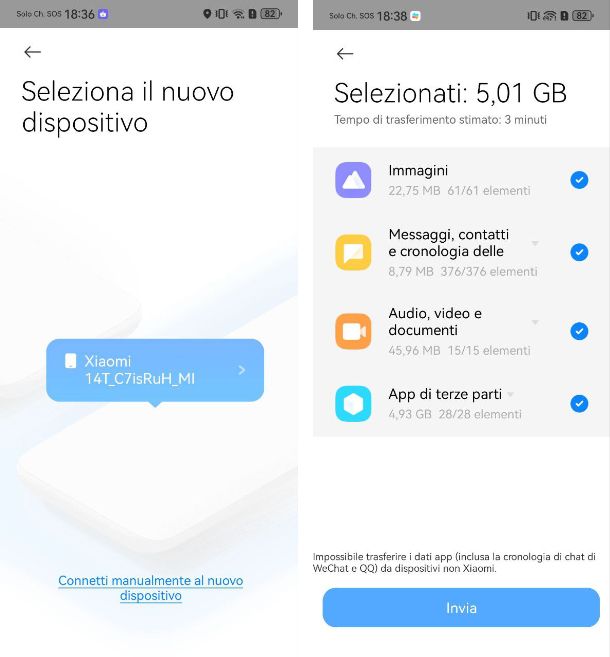Go back from the Selezionati screen
This screenshot has width=610, height=657.
pyautogui.click(x=345, y=54)
